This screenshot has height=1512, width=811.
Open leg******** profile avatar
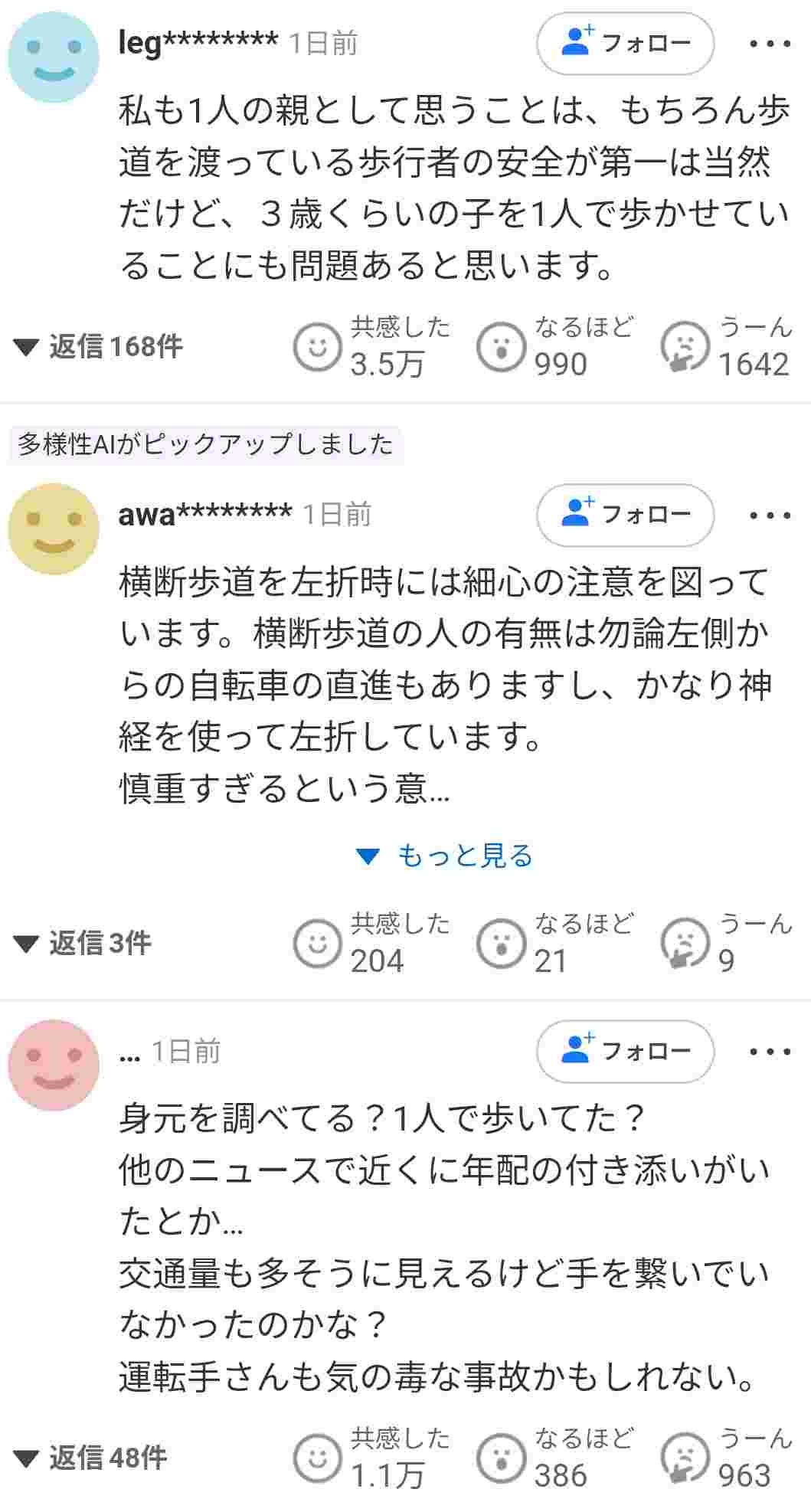pyautogui.click(x=54, y=57)
